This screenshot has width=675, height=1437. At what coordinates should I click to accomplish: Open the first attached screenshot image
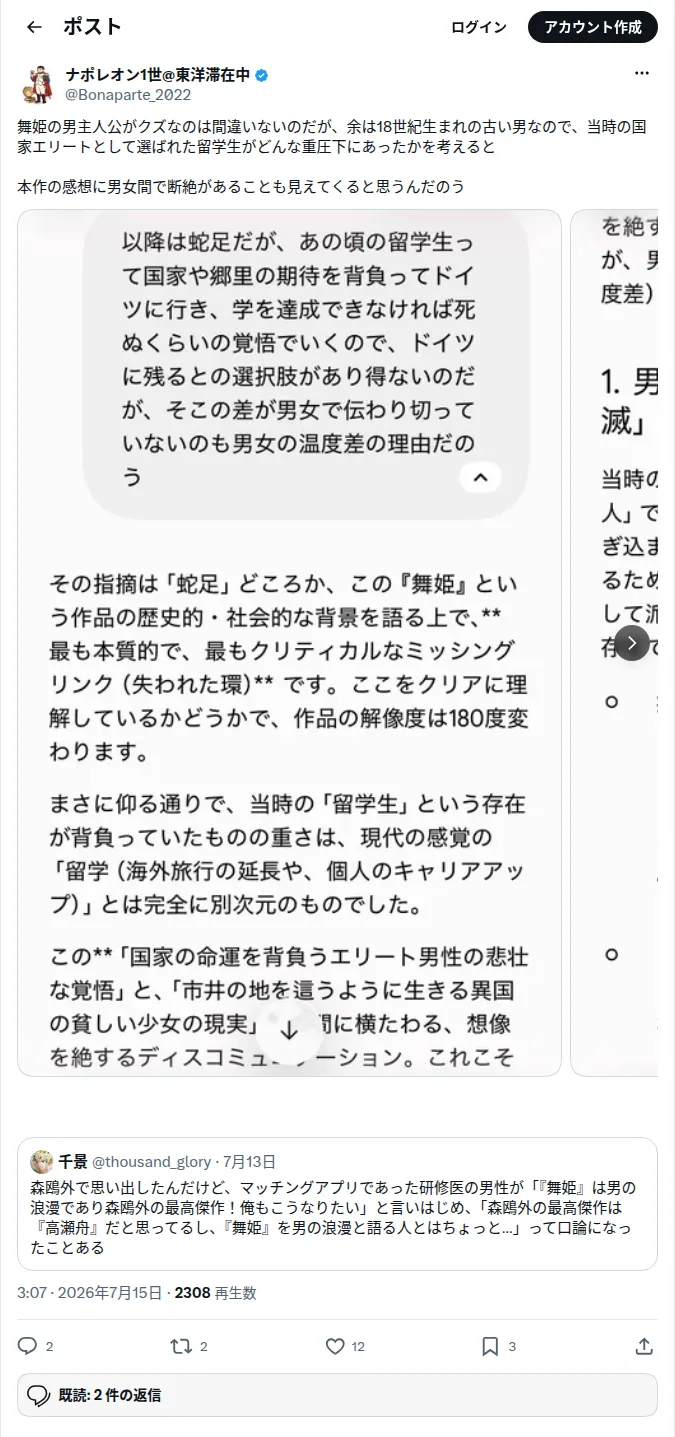[290, 643]
